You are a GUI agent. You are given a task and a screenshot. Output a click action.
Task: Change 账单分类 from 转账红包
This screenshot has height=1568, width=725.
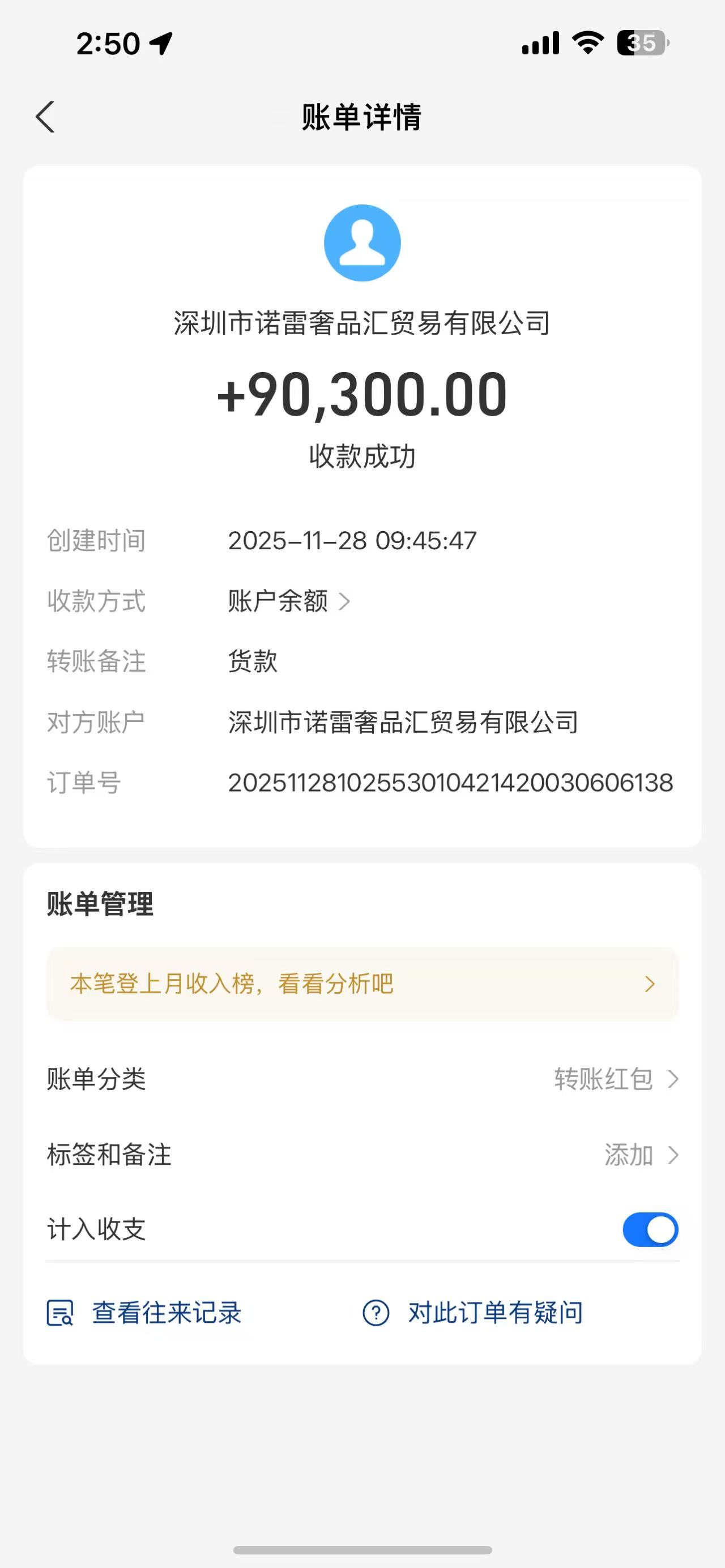pos(616,1079)
